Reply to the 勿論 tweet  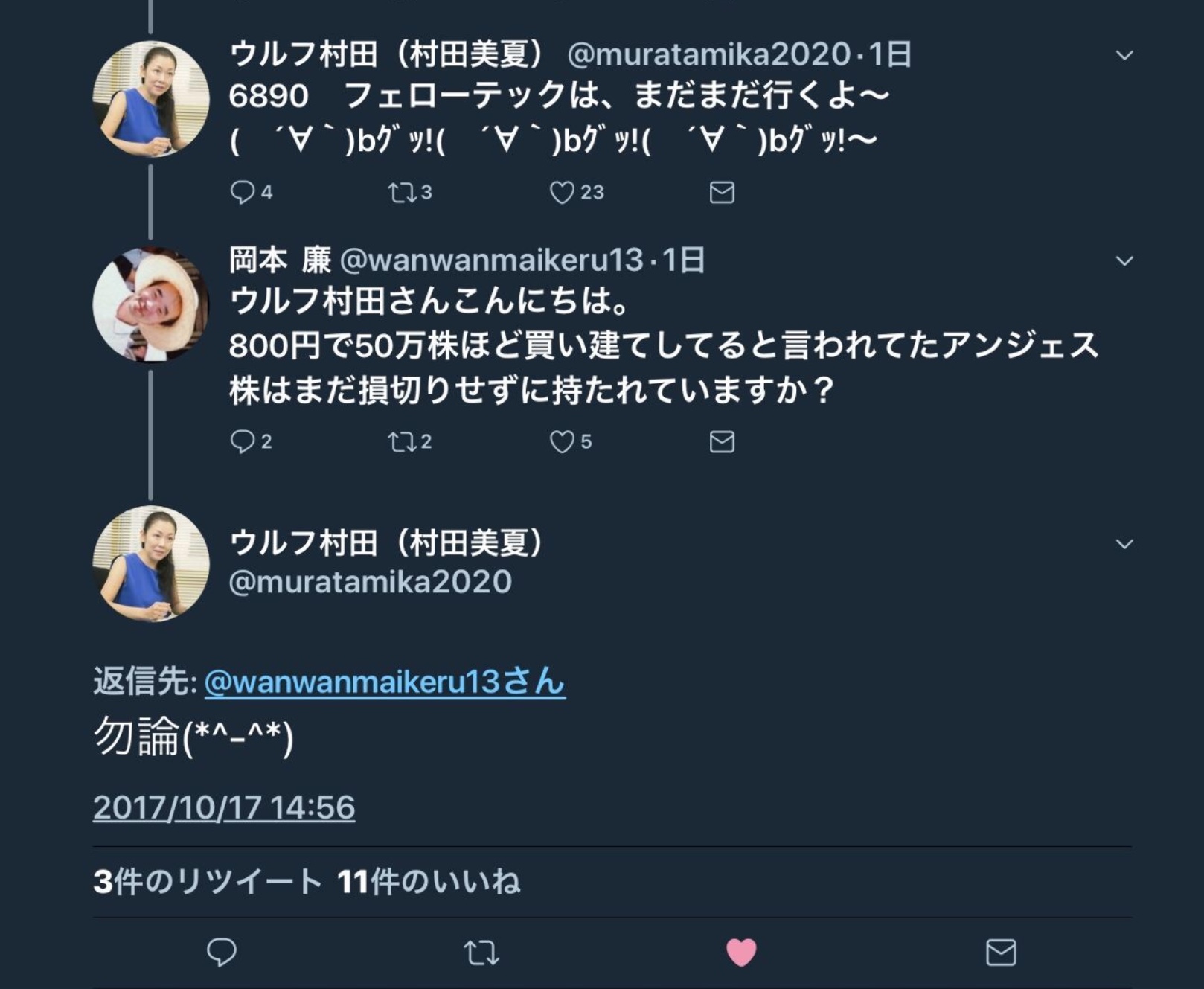coord(221,952)
